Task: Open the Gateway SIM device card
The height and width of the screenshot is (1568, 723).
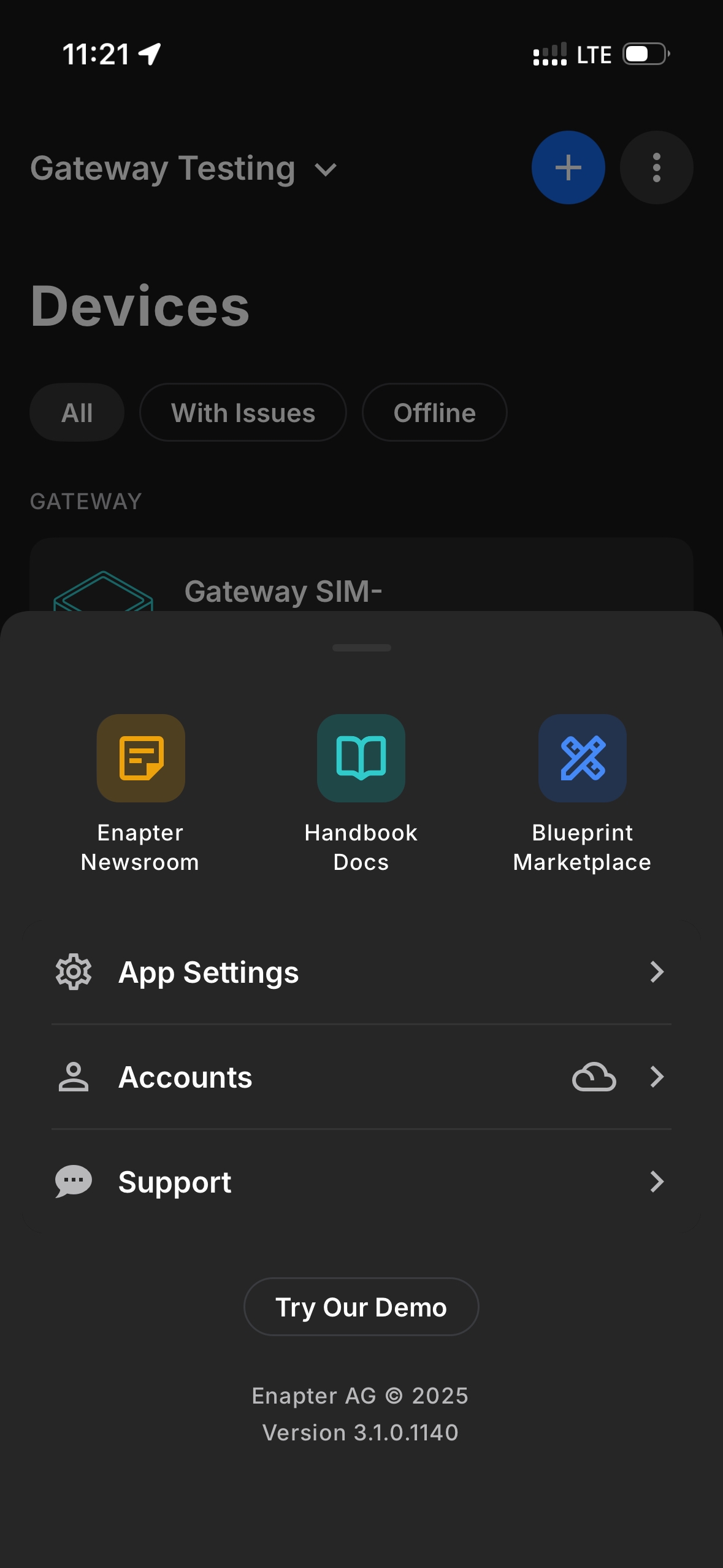Action: (x=361, y=583)
